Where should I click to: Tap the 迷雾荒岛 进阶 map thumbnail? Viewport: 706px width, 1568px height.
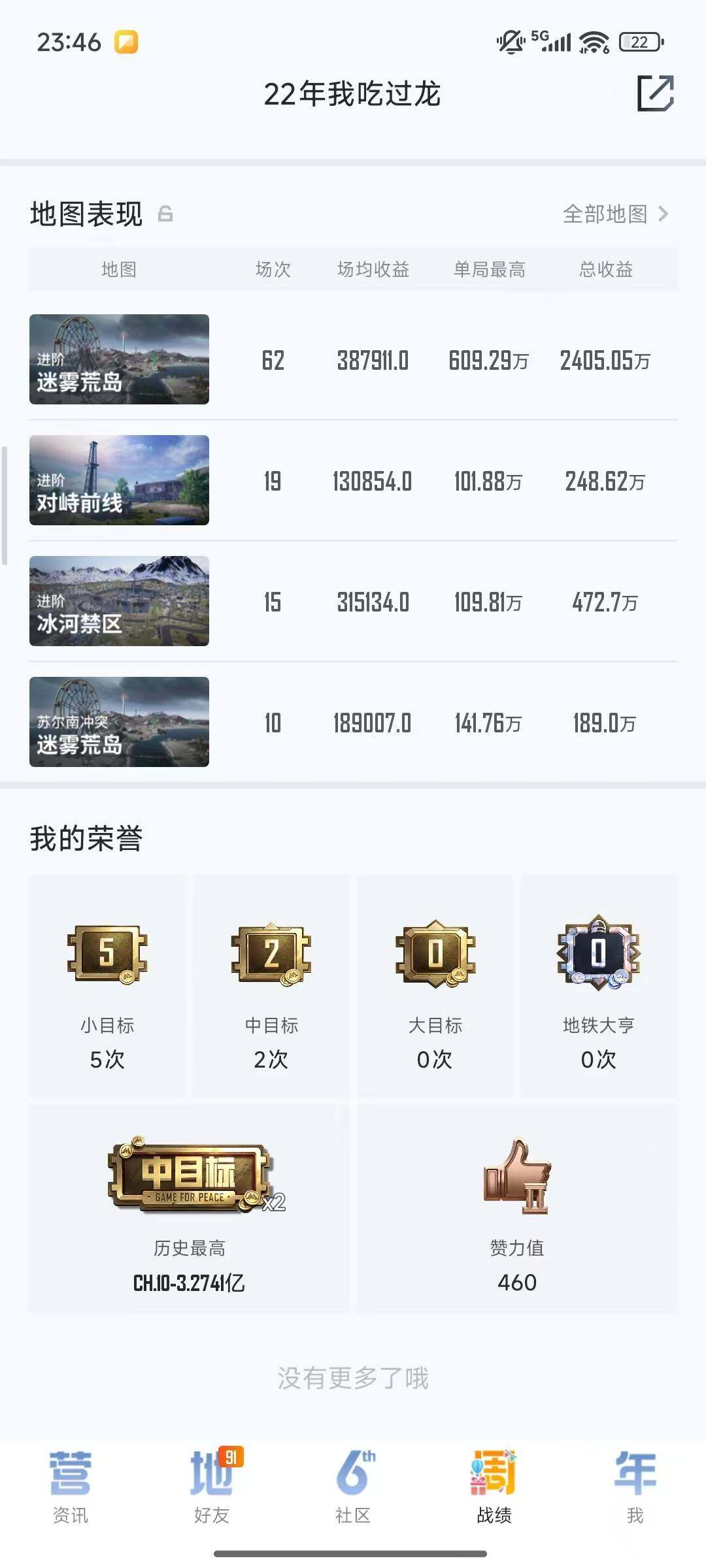point(120,360)
